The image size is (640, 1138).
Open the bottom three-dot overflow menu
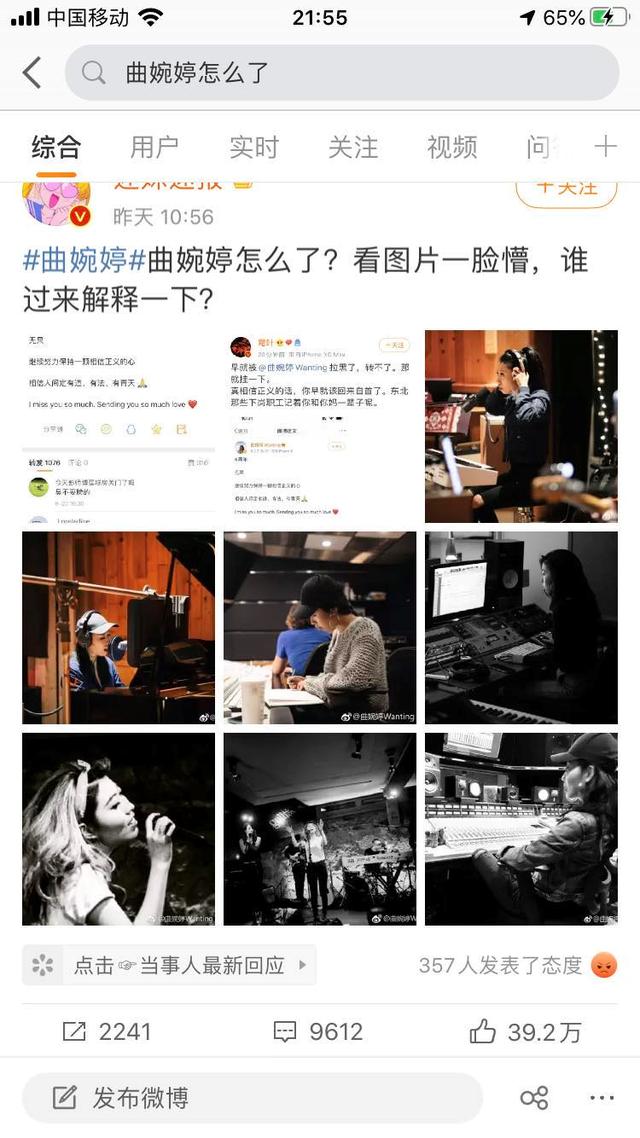pos(602,1098)
